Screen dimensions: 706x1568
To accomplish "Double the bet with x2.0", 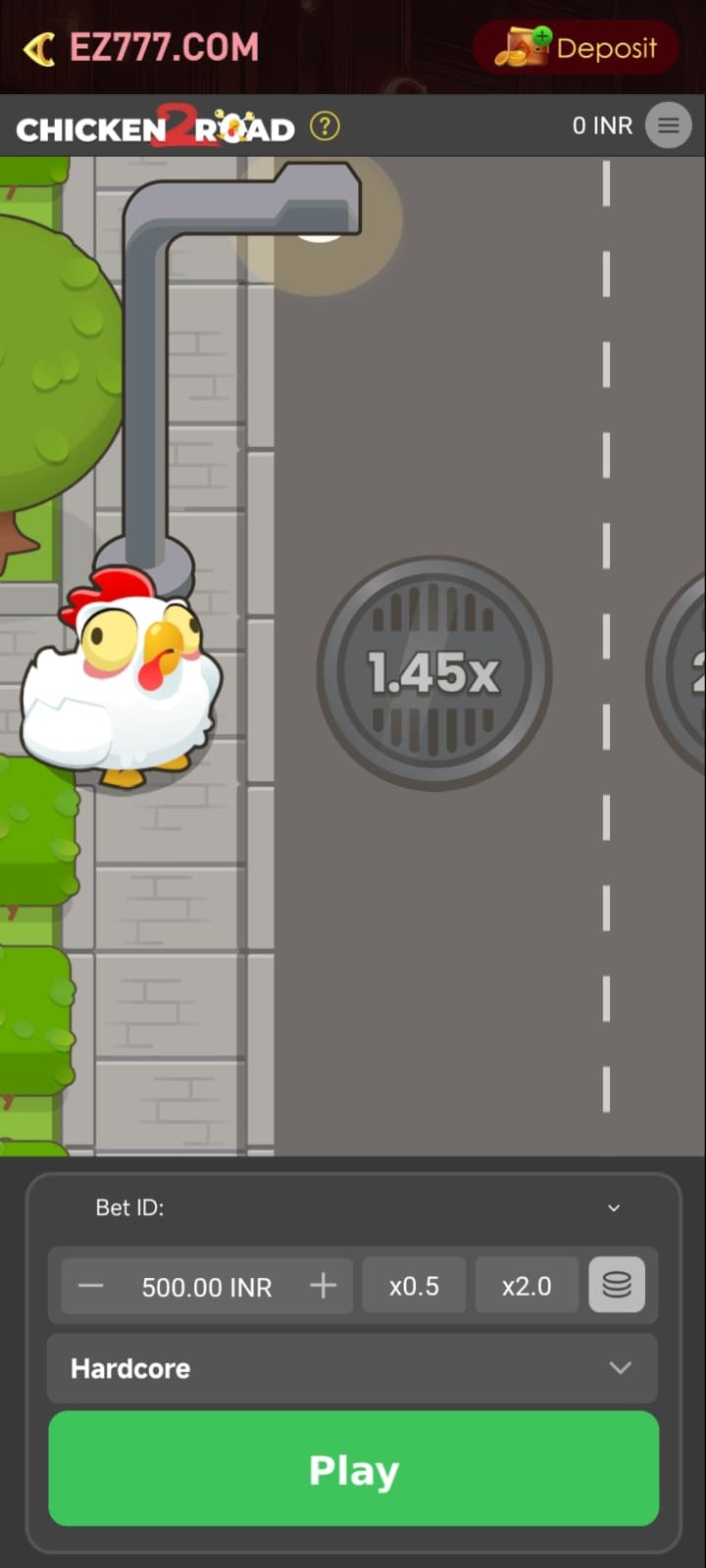I will (527, 1286).
